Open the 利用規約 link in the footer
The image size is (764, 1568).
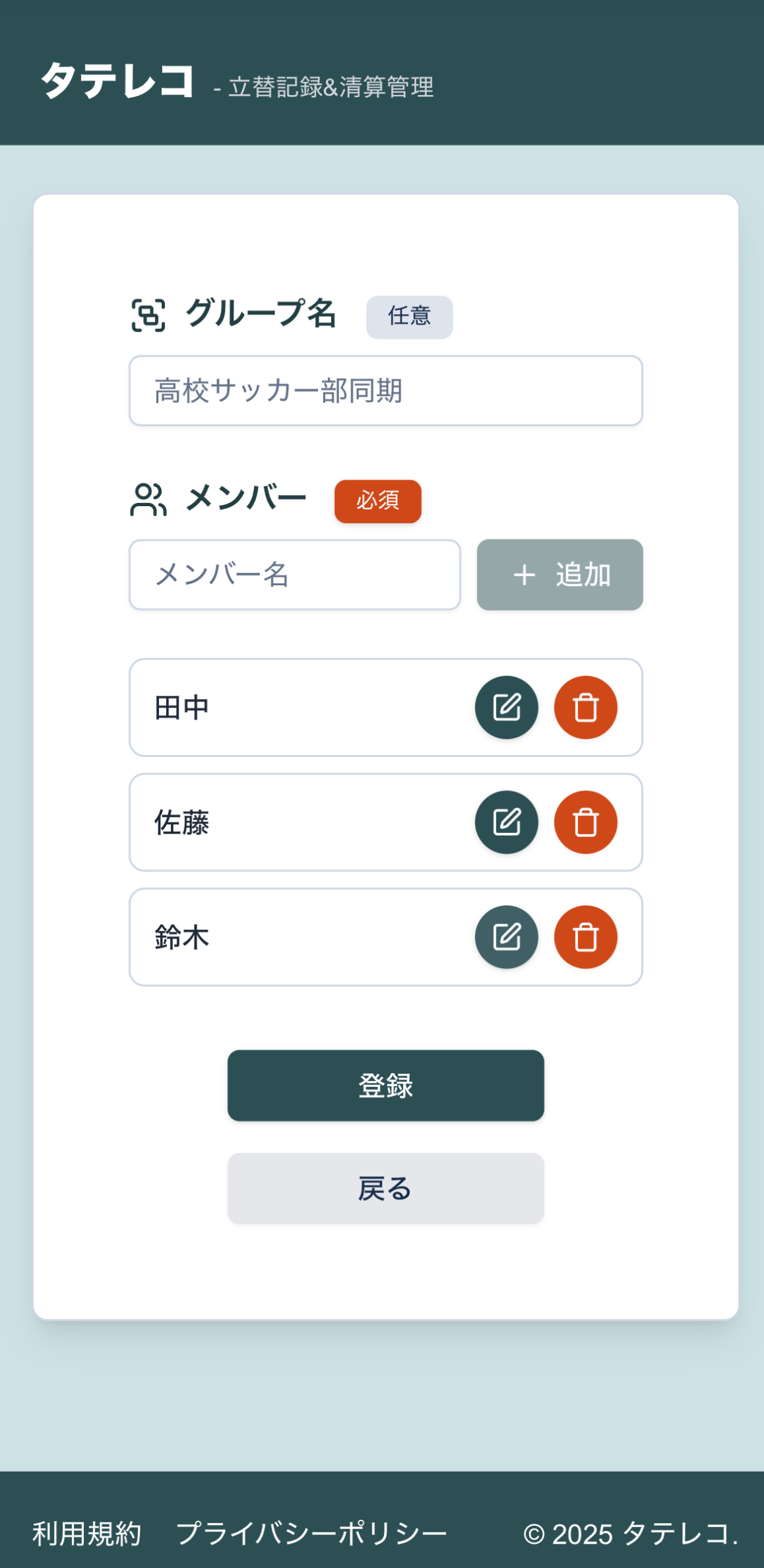(87, 1532)
